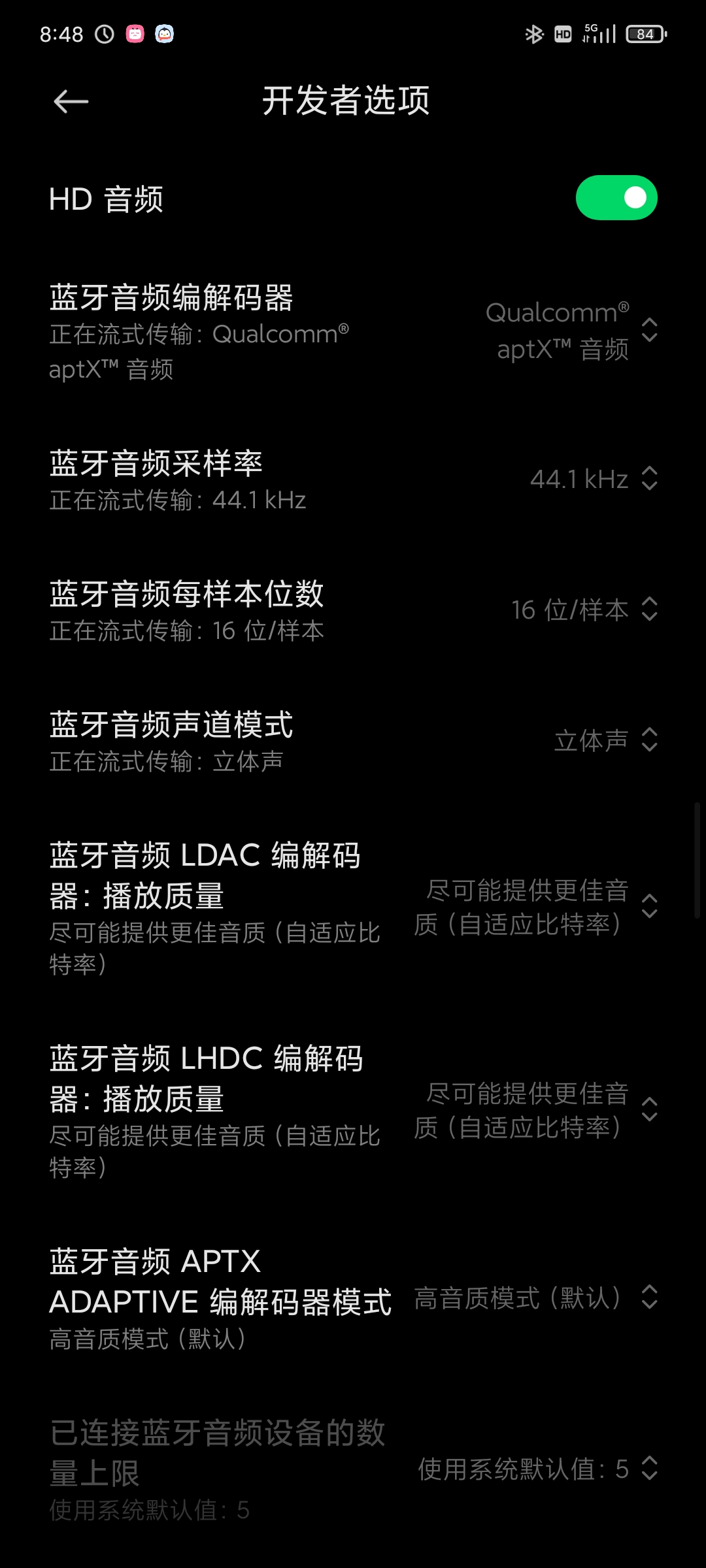Select 蓝牙音频声道模式 option
This screenshot has width=706, height=1568.
click(353, 740)
